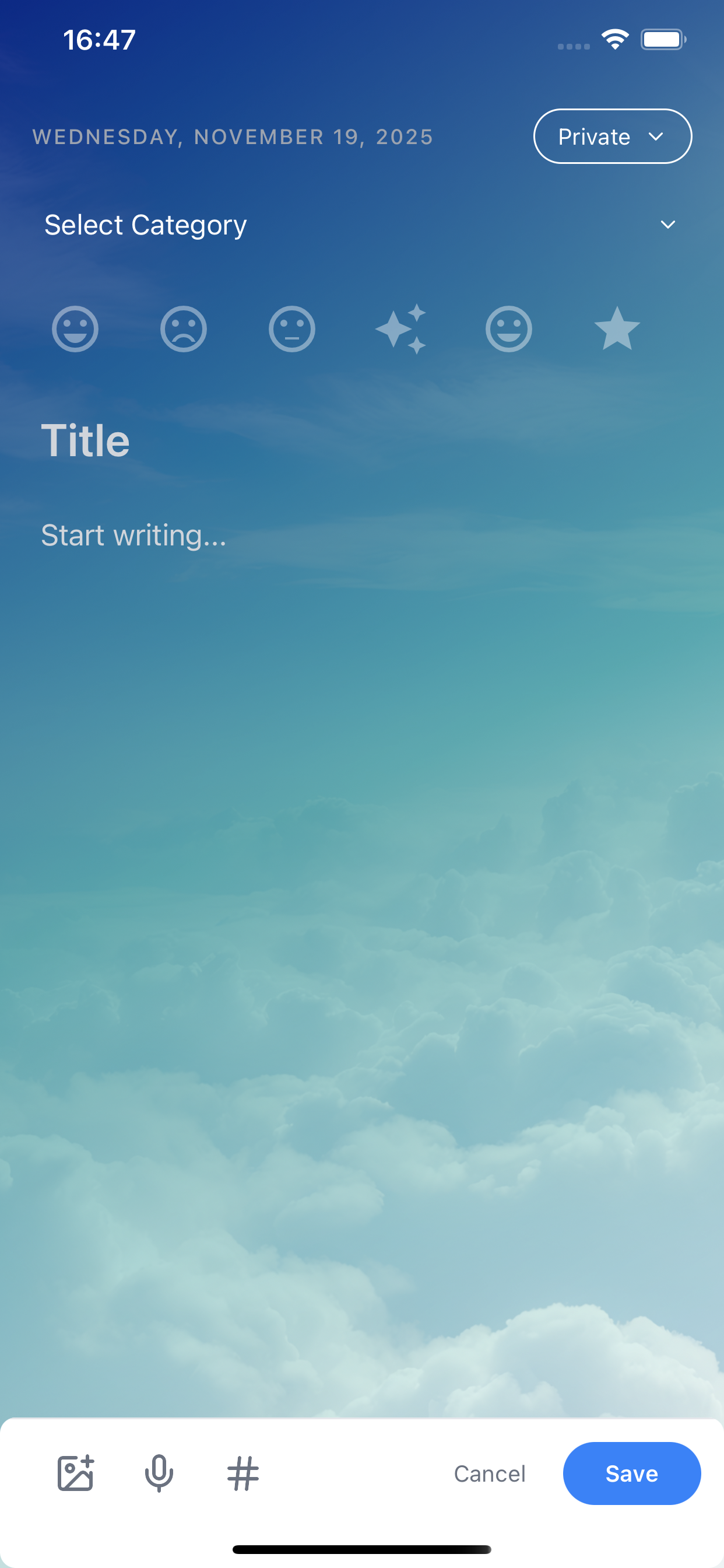The height and width of the screenshot is (1568, 724).
Task: Open the Private visibility dropdown
Action: pyautogui.click(x=612, y=136)
